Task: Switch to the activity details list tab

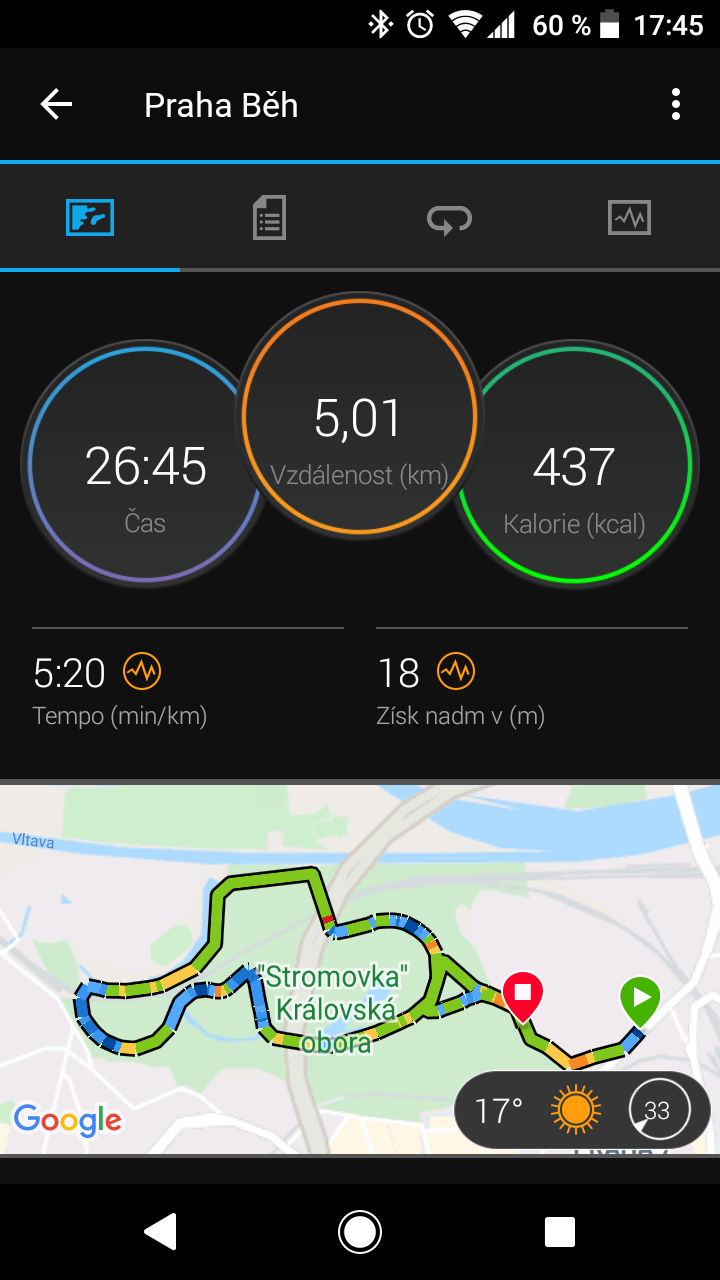Action: point(269,217)
